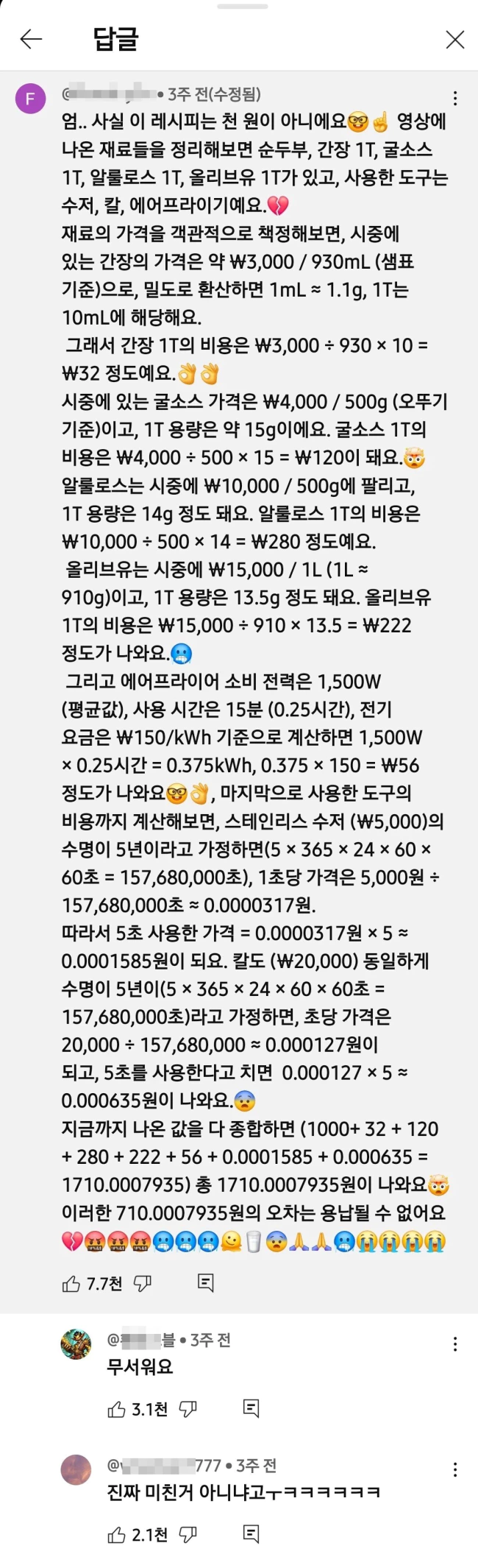Reply to the main recipe cost comment
This screenshot has width=478, height=1568.
point(206,1284)
